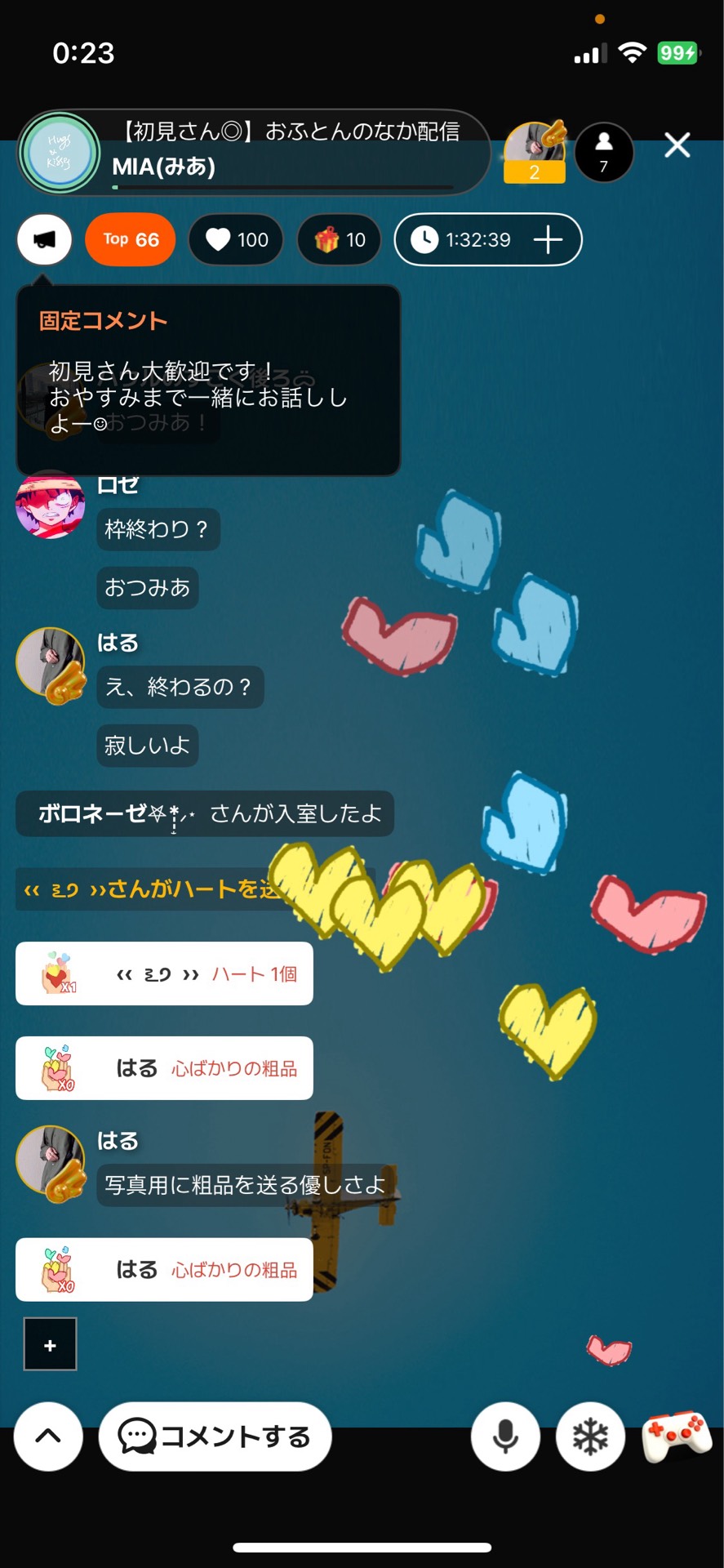The image size is (724, 1568).
Task: Open the コメントする comment field
Action: coord(215,1436)
